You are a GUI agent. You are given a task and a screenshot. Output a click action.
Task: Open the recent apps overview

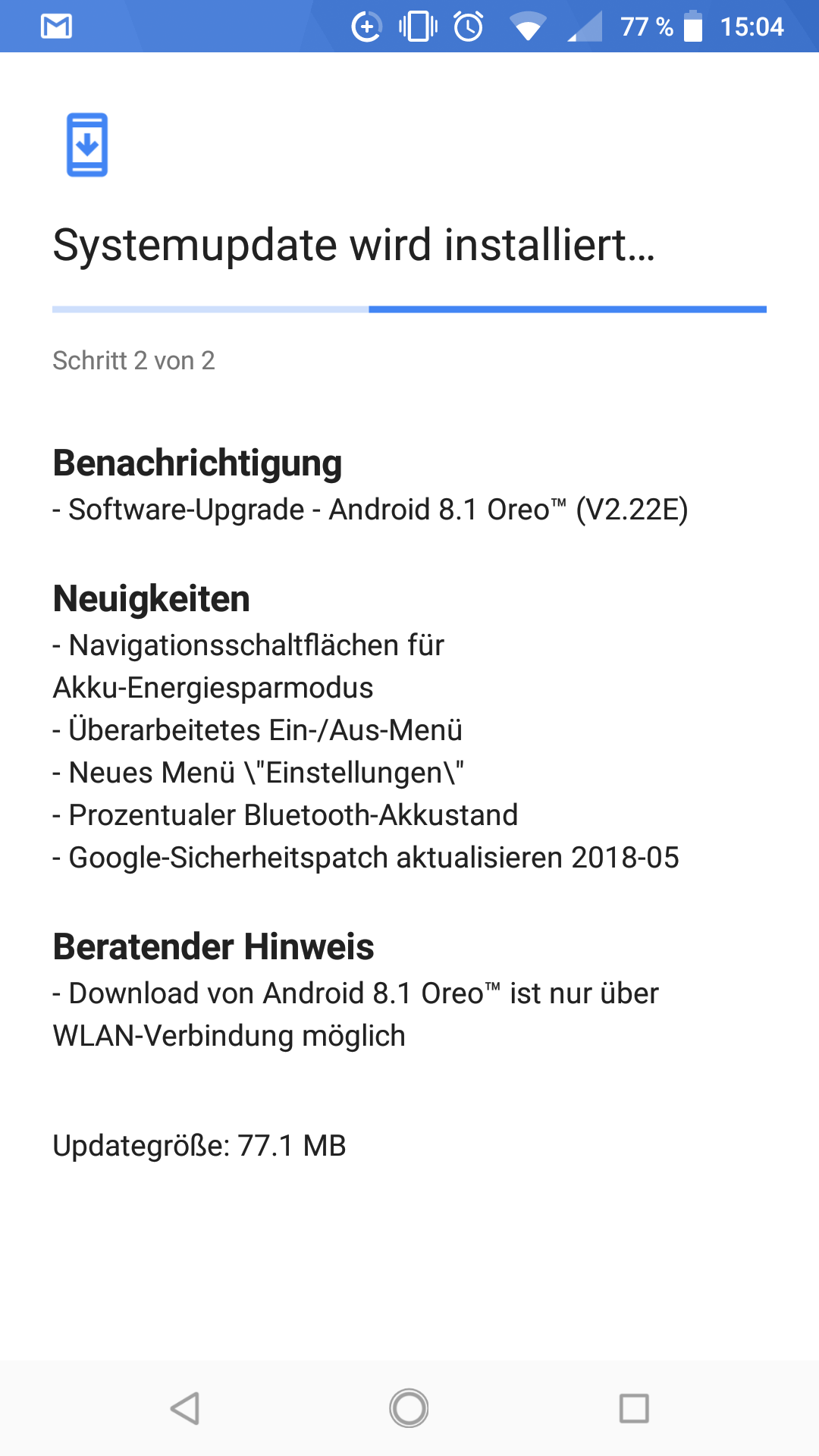point(634,1408)
